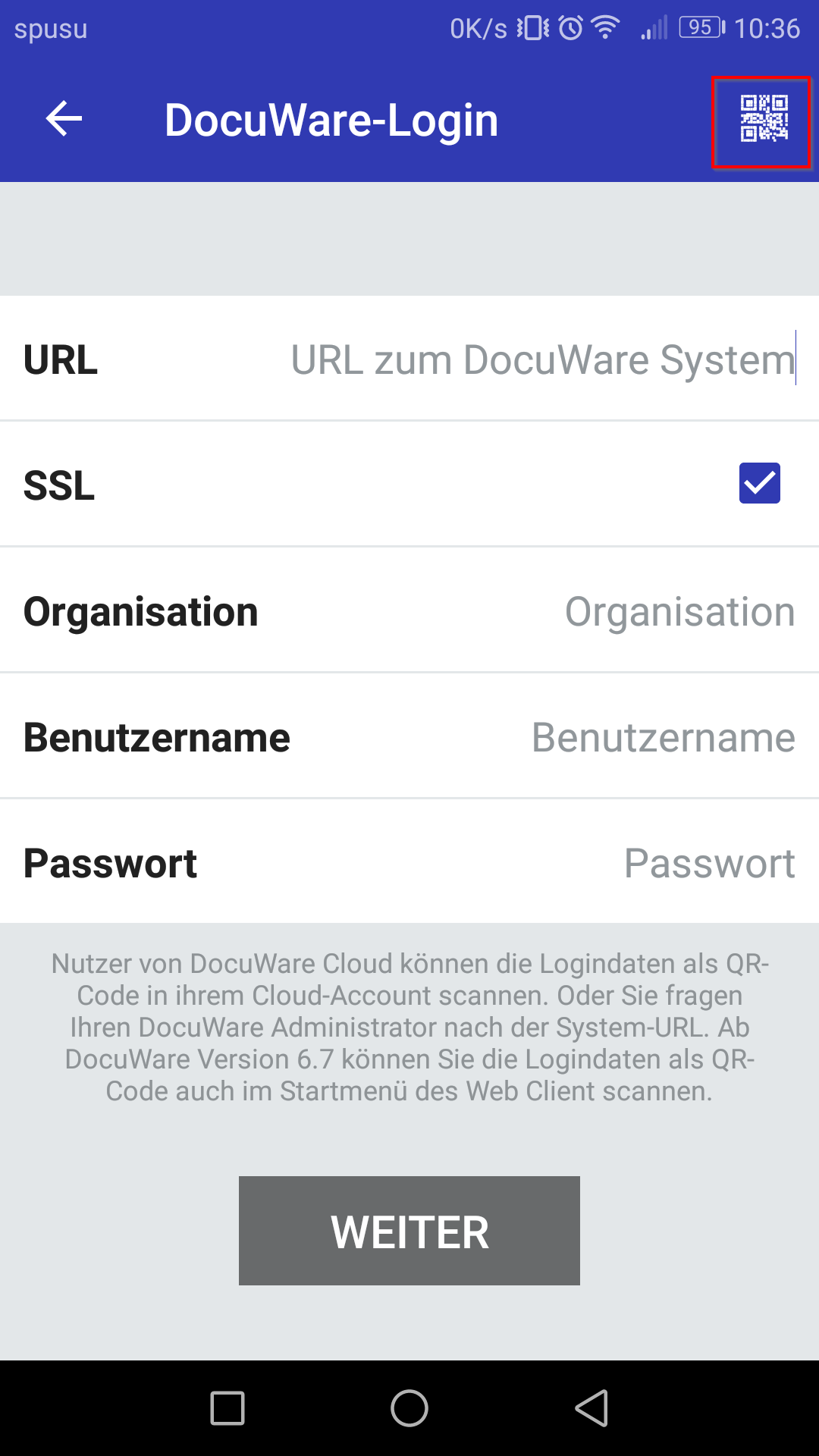
Task: Open the QR code scanner
Action: 764,119
